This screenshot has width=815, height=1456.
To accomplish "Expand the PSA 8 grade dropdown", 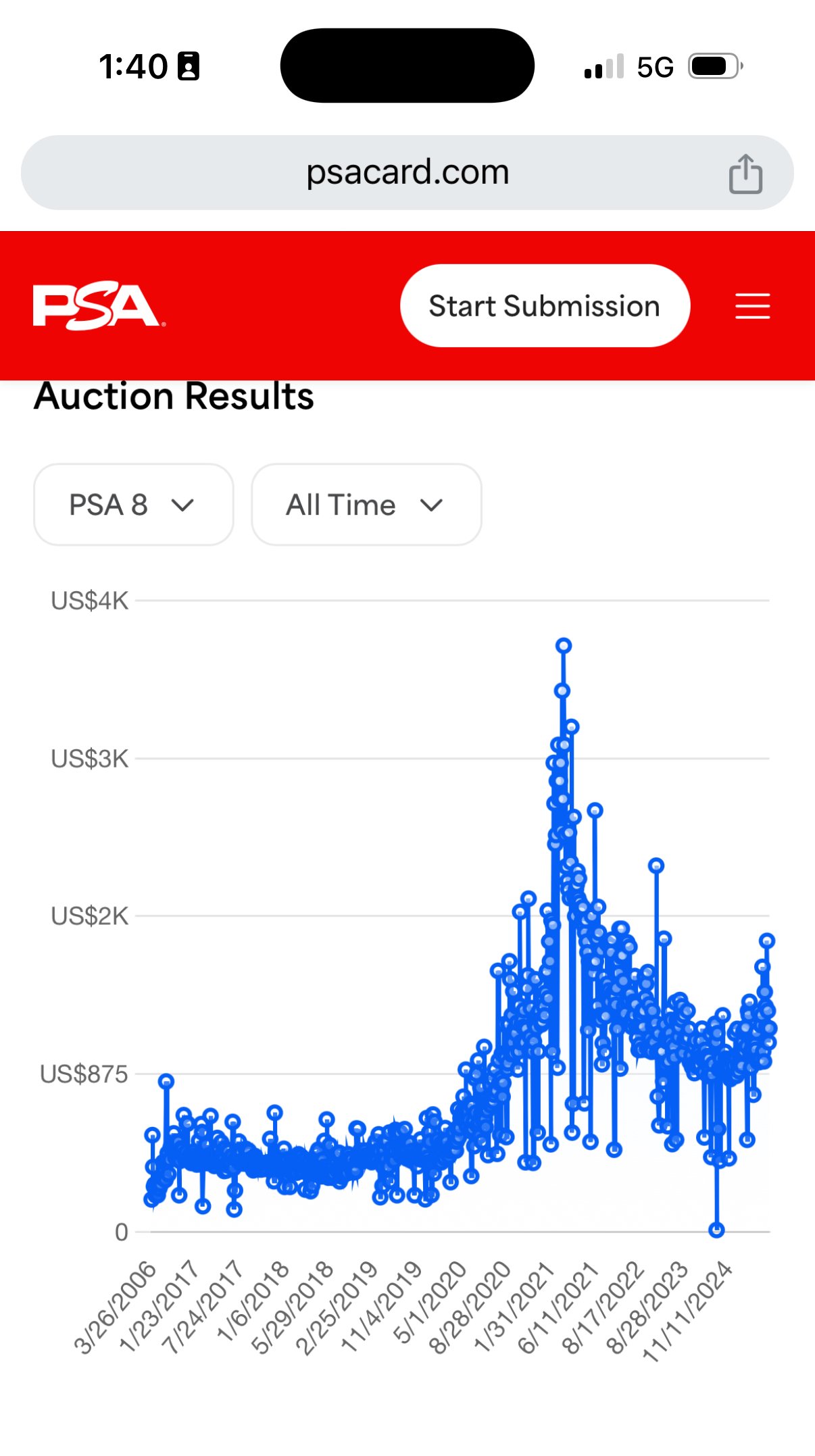I will click(x=134, y=505).
